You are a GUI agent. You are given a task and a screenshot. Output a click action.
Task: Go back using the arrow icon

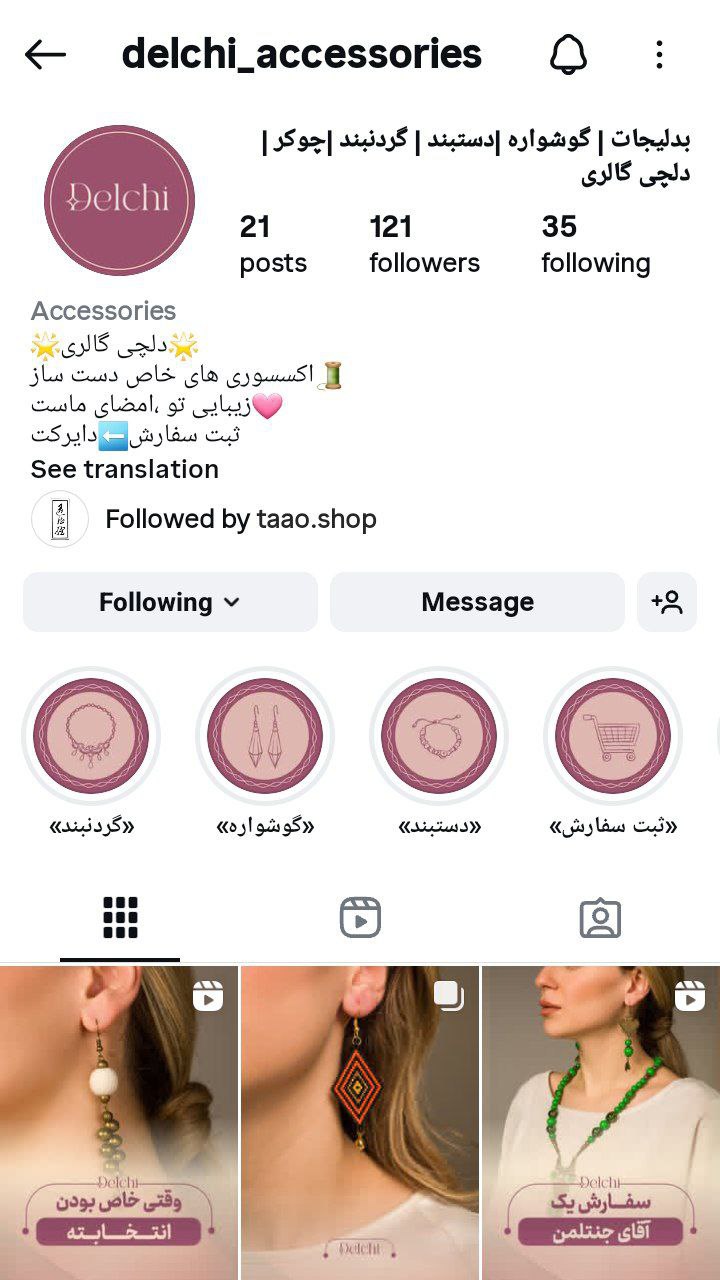pyautogui.click(x=45, y=54)
